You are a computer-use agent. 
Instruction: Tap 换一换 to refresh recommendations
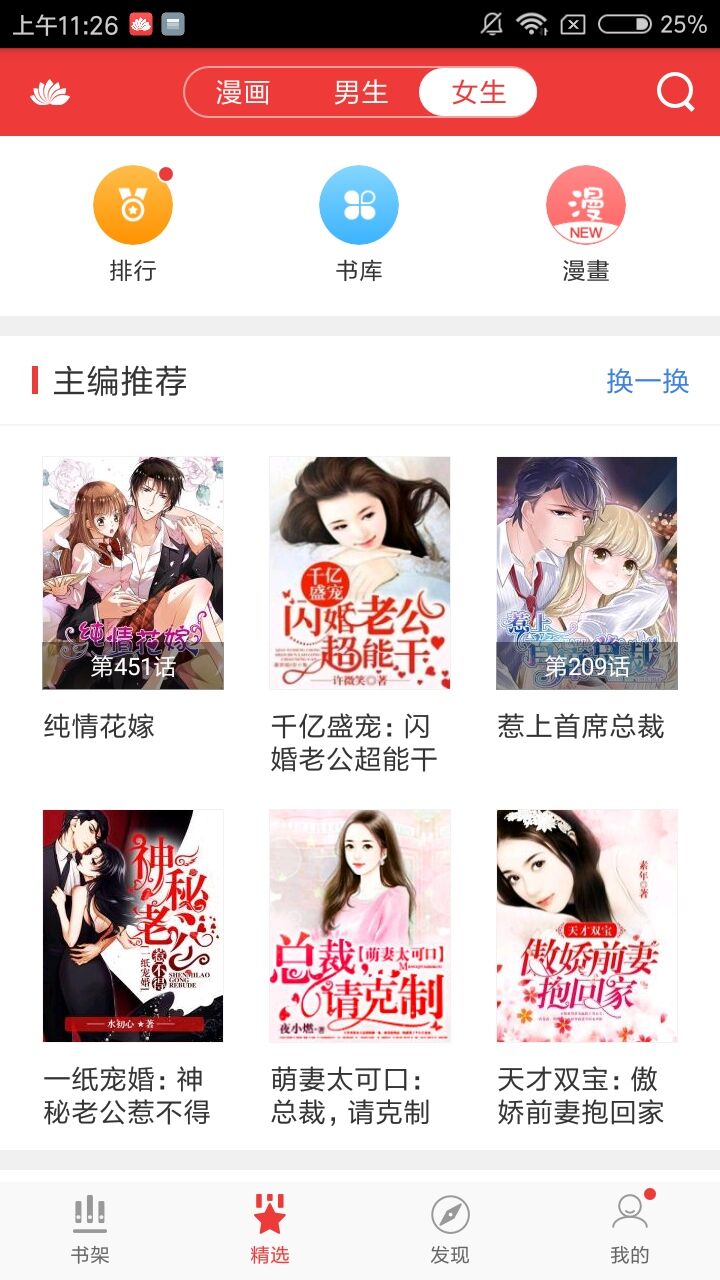pos(649,382)
